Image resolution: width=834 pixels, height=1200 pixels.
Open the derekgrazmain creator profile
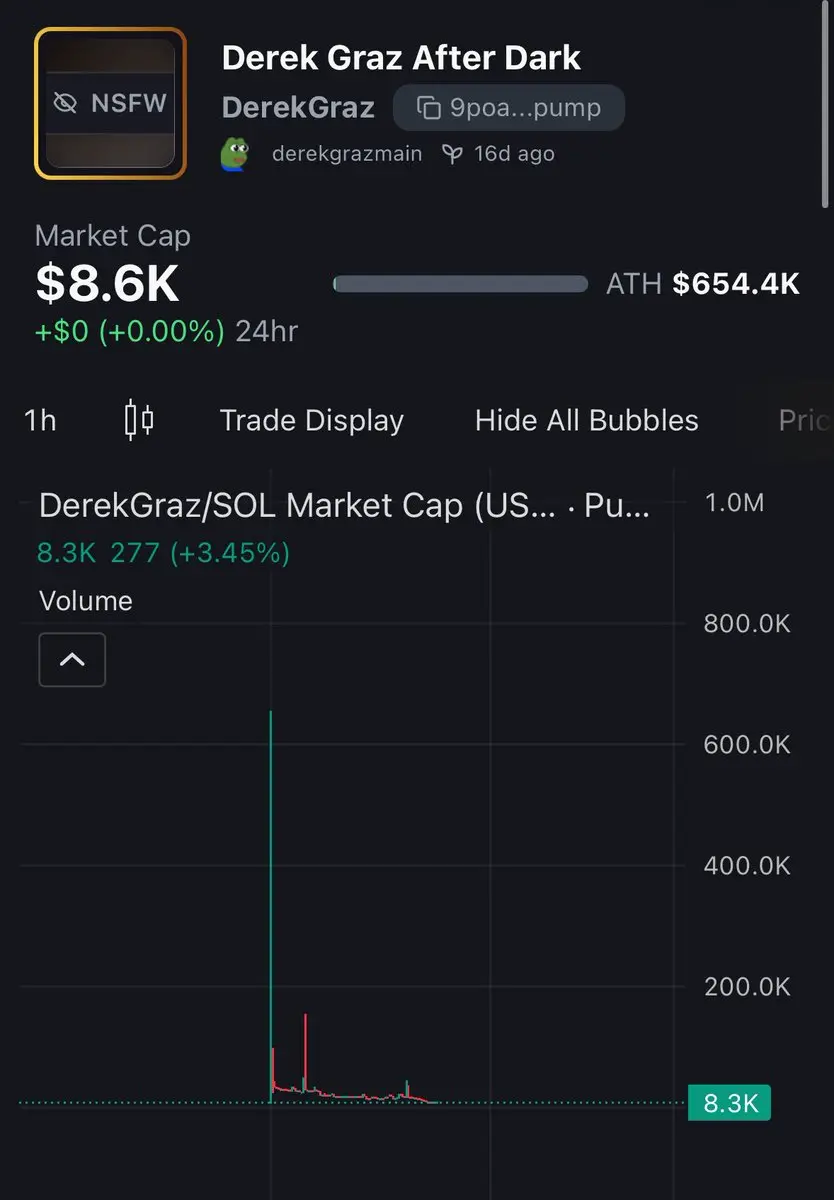[346, 154]
